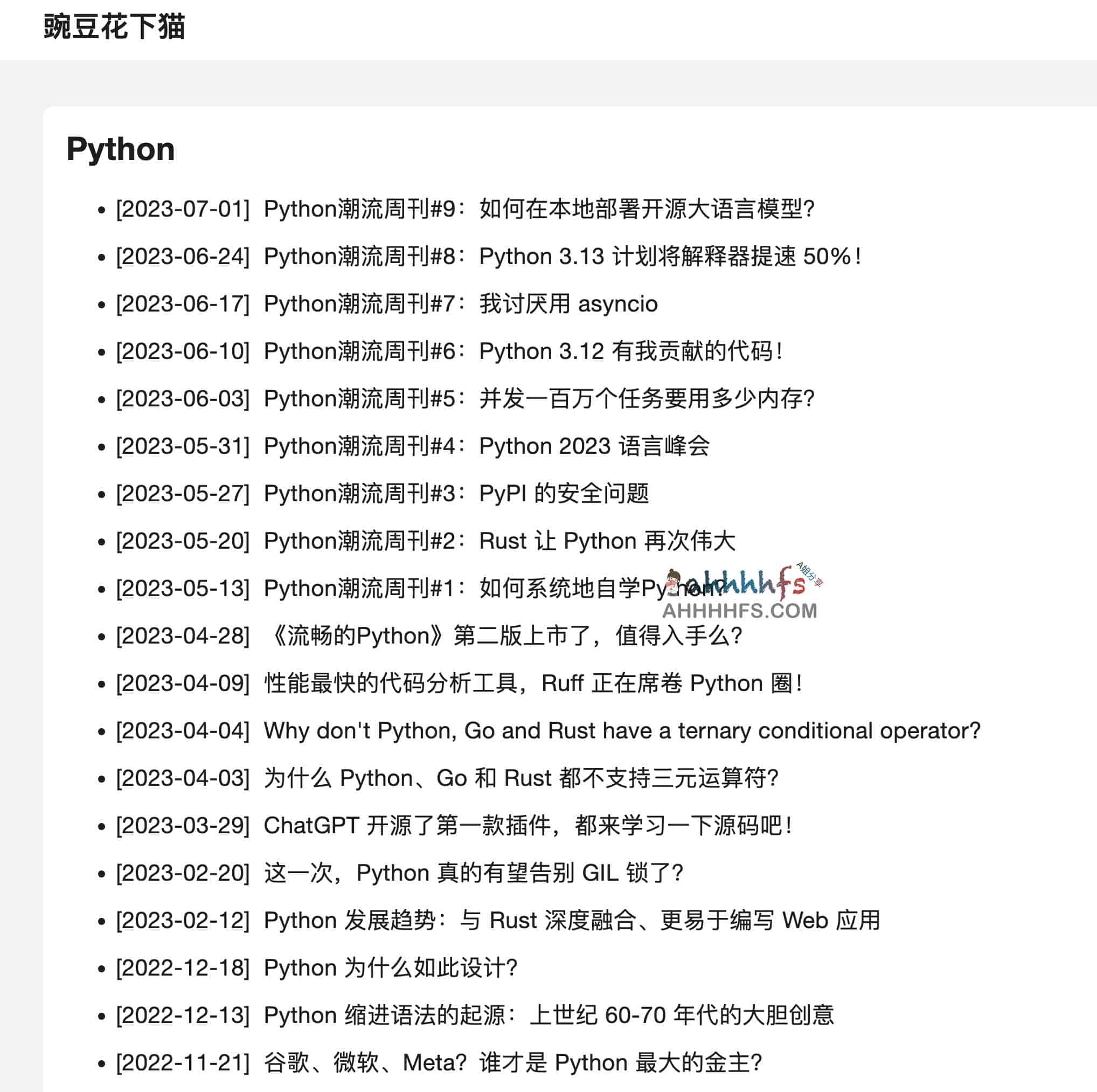View Python潮流周刊#4 Python 2023 语言峰会

coord(486,446)
